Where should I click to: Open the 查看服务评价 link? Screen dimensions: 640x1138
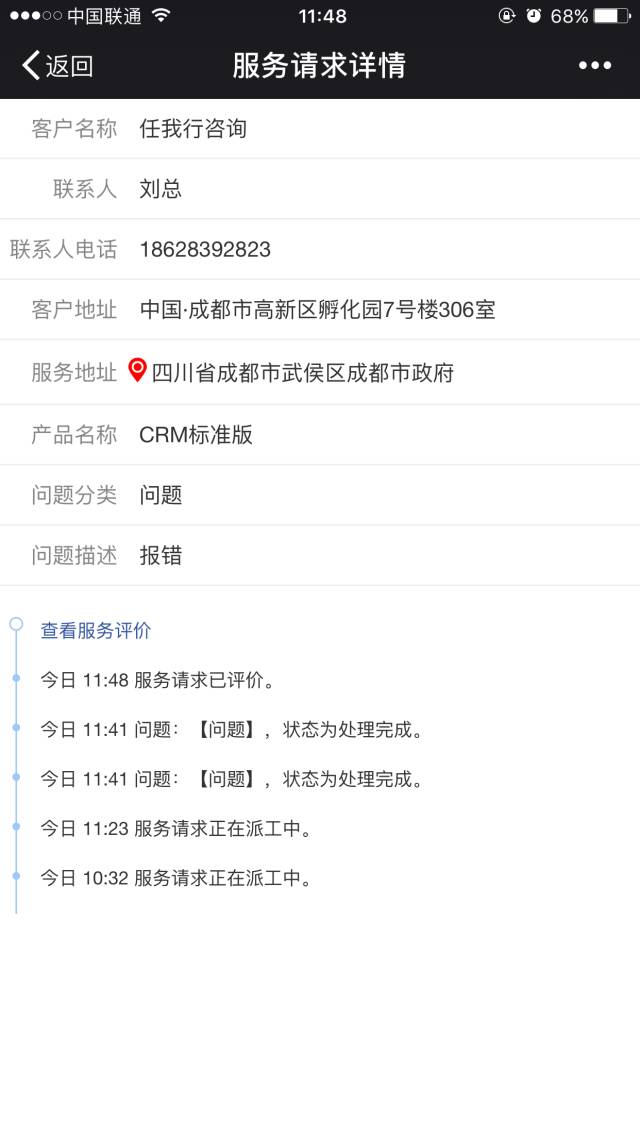pos(96,631)
